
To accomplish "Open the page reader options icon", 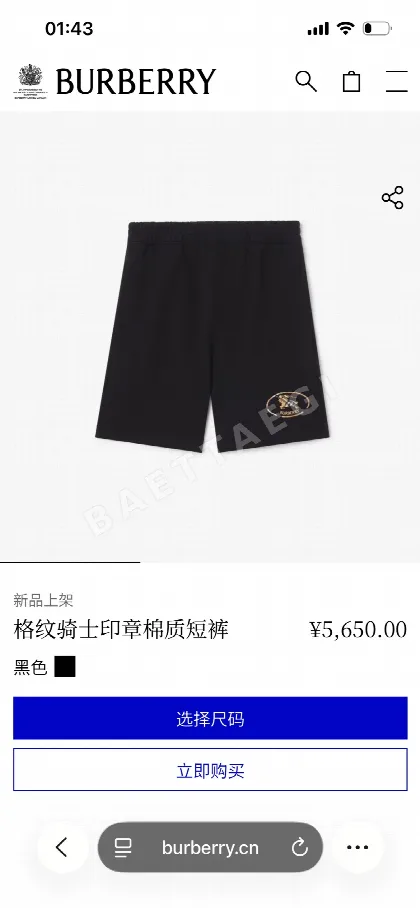I will point(123,848).
